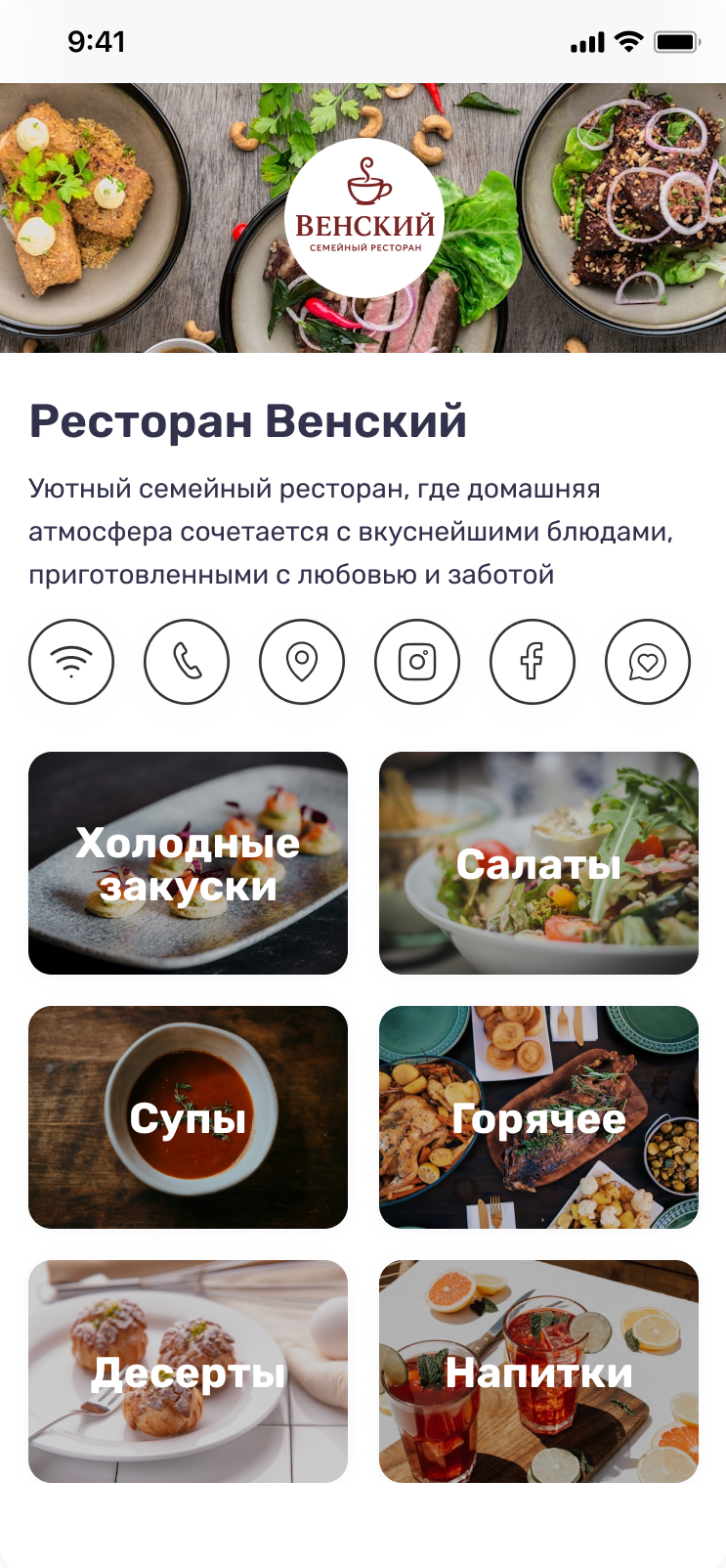Screen dimensions: 726x1568
Task: Browse the Салаты category
Action: pos(538,863)
